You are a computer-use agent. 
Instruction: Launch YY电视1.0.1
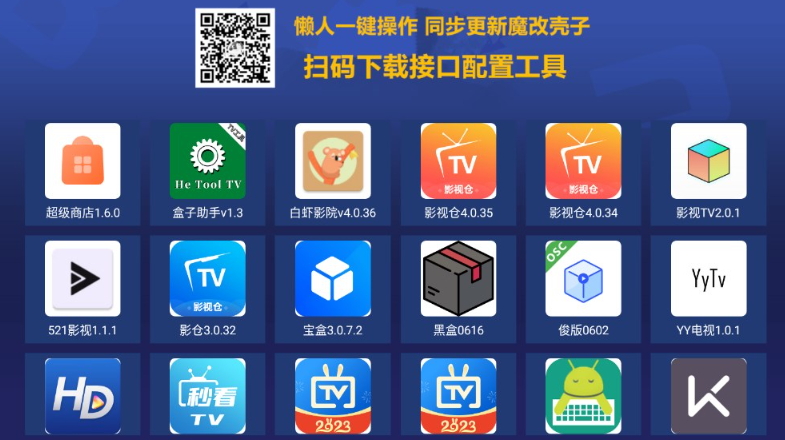pos(708,279)
